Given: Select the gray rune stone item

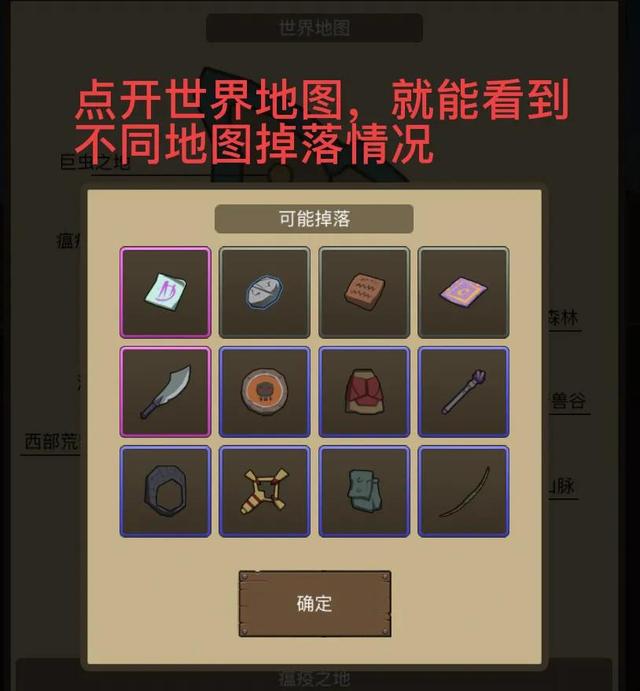Looking at the screenshot, I should coord(264,292).
